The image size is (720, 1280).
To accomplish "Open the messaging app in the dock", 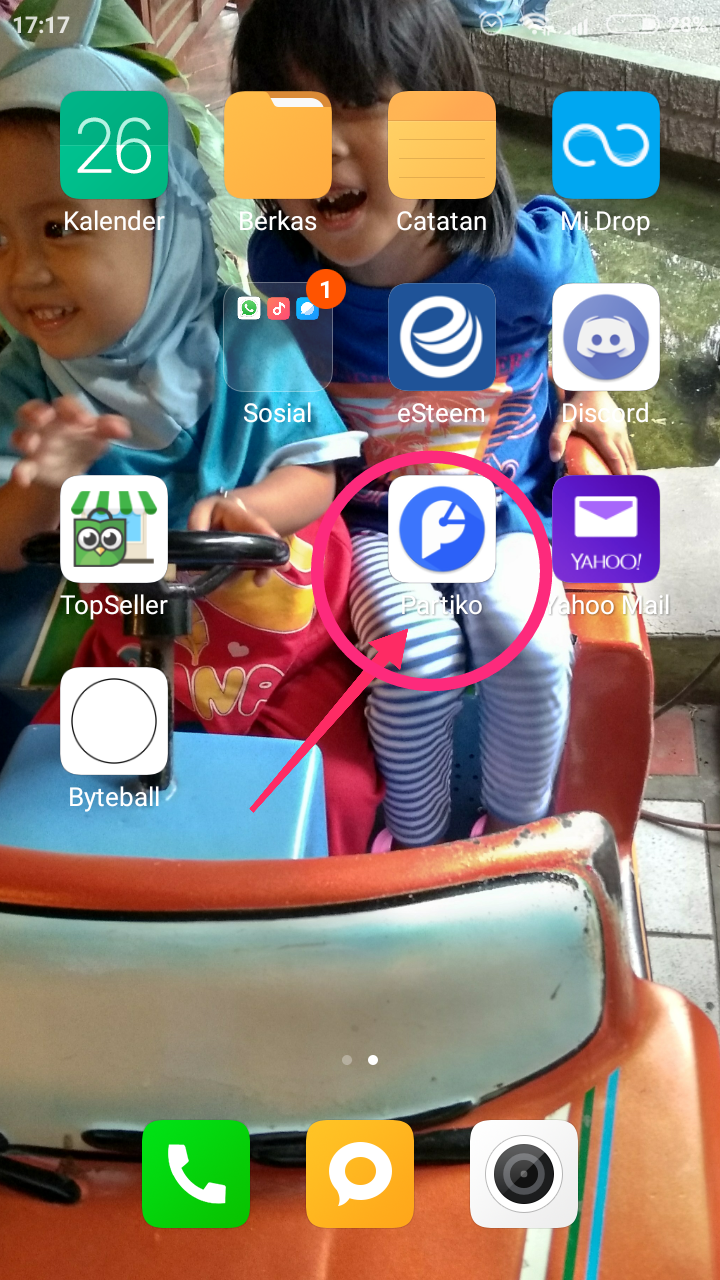I will (360, 1173).
